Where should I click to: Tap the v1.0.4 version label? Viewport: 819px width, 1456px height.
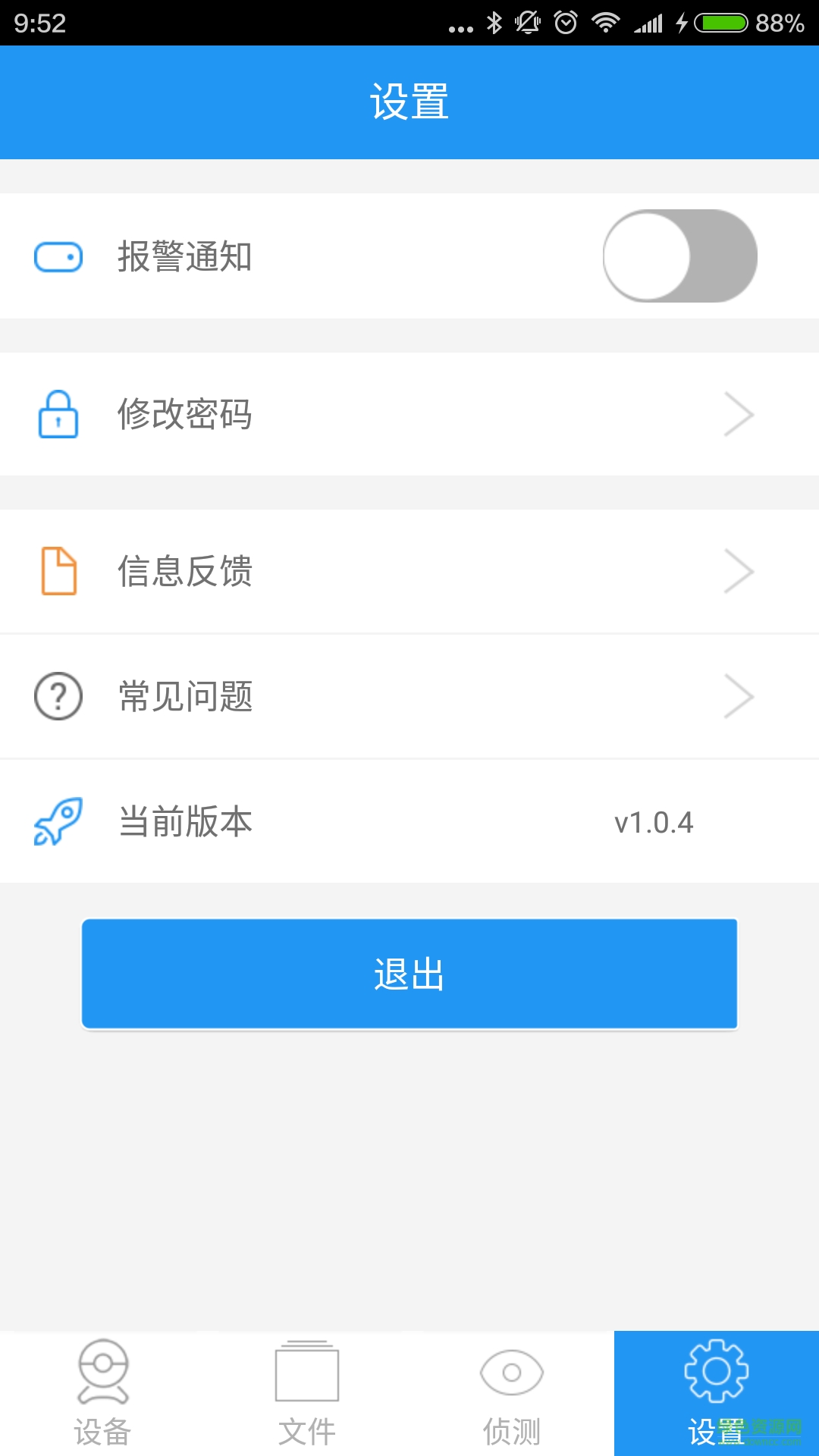tap(655, 821)
